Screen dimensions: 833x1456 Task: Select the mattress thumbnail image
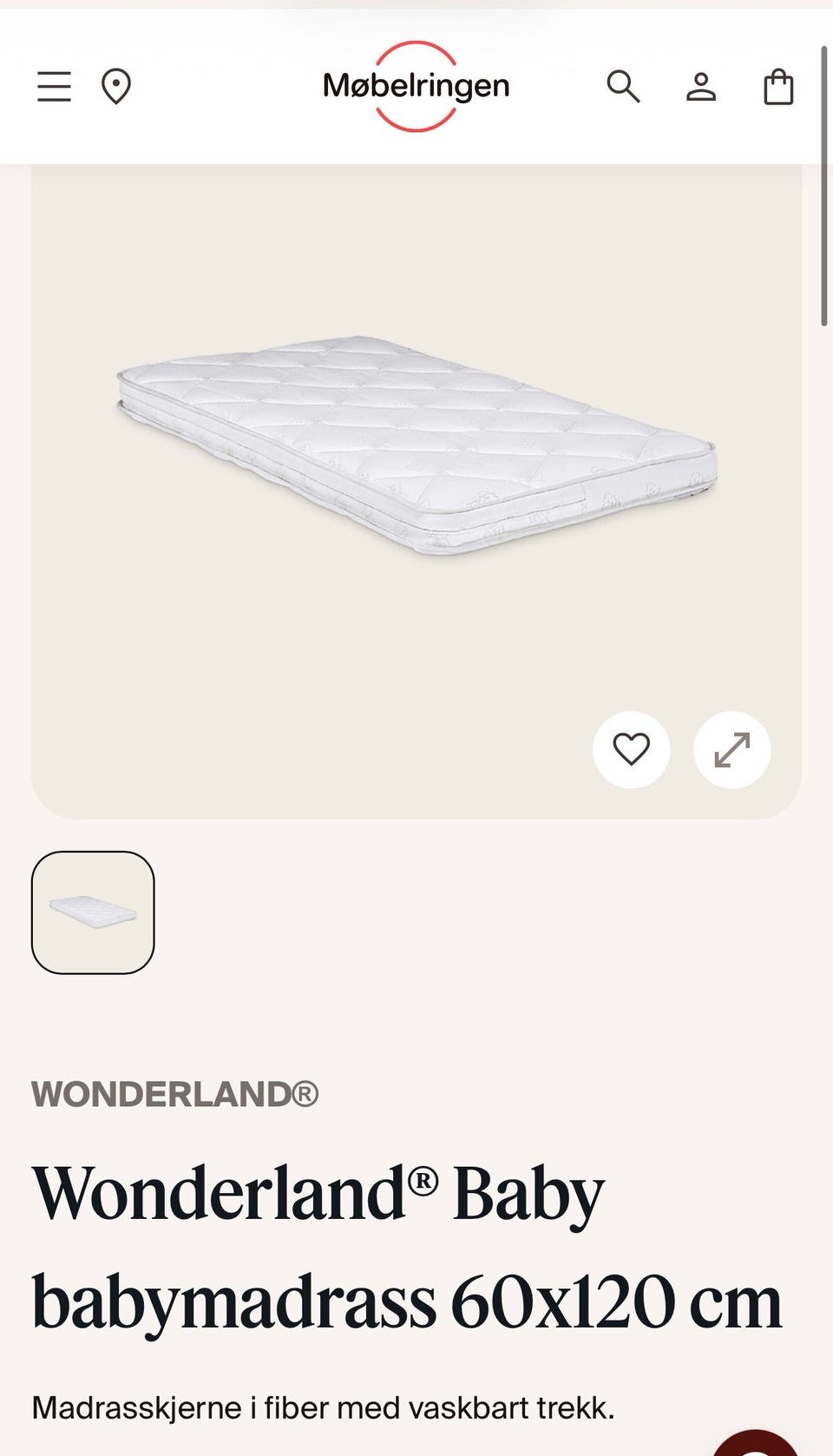[93, 912]
